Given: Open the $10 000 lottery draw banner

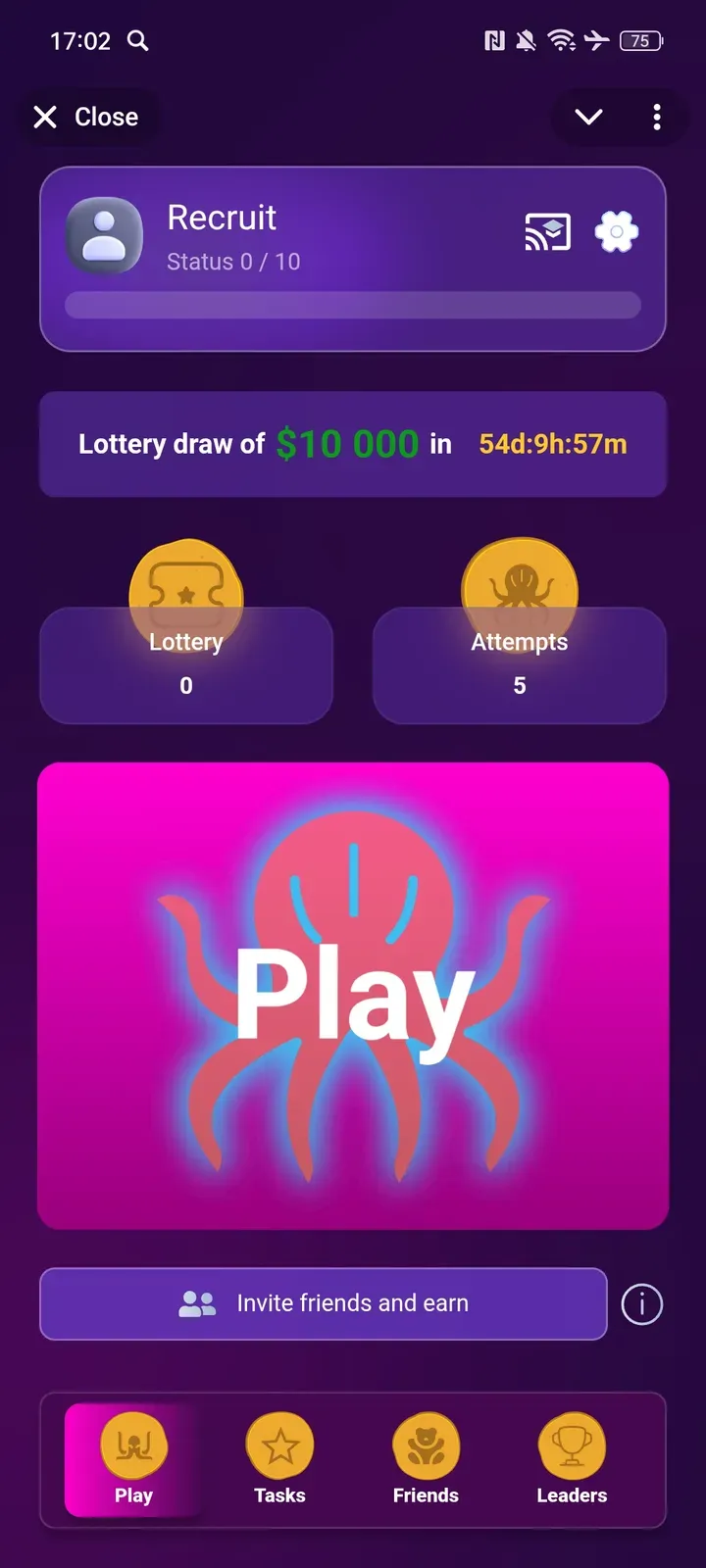Looking at the screenshot, I should pyautogui.click(x=353, y=444).
